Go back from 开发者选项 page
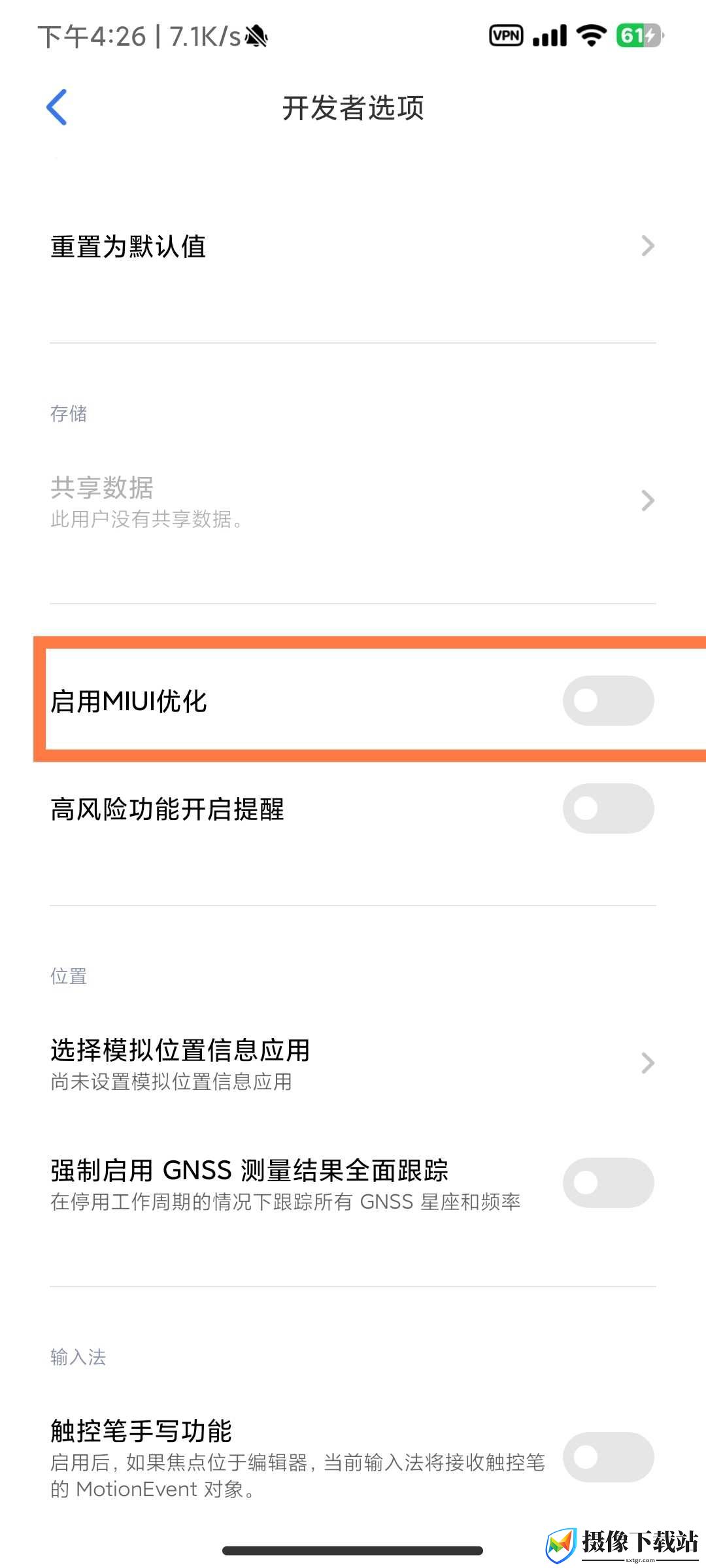 click(57, 107)
